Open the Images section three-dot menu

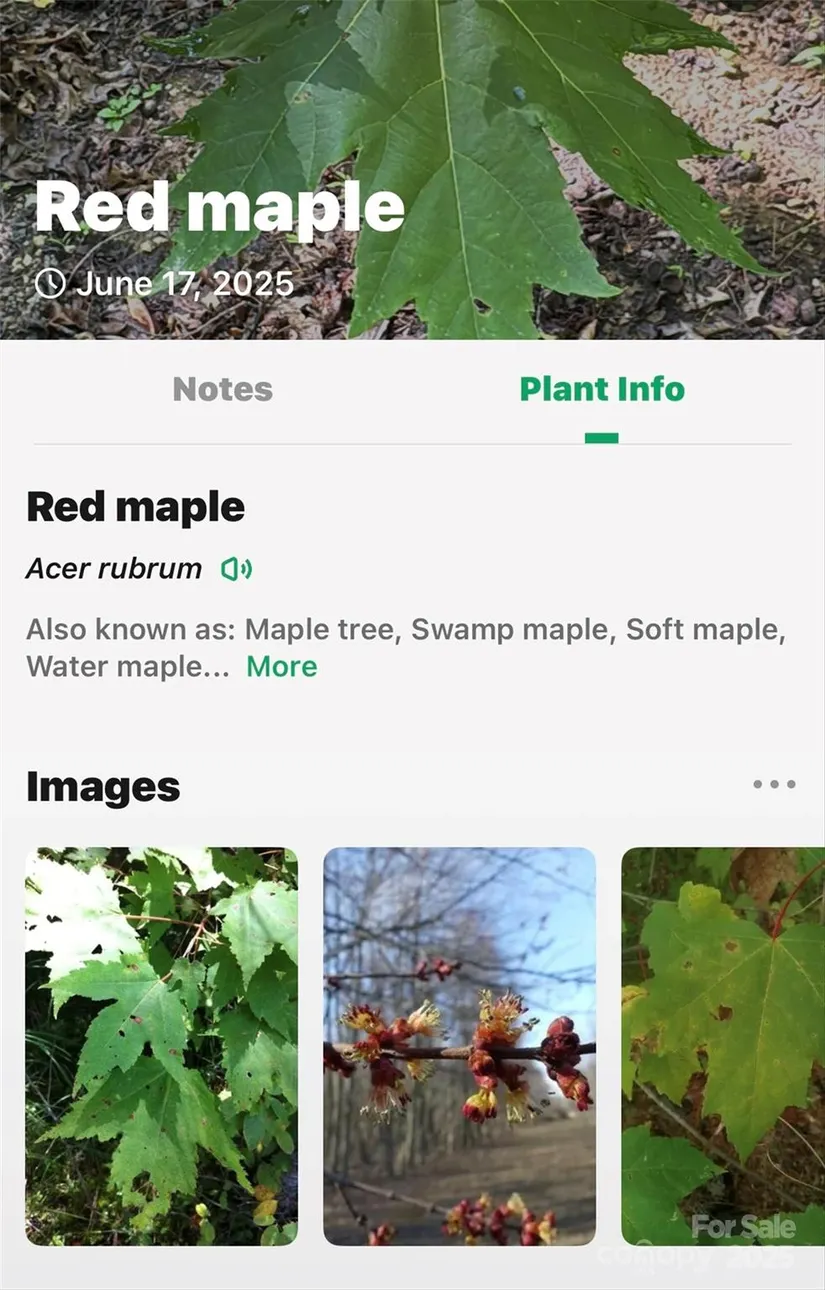(x=774, y=785)
